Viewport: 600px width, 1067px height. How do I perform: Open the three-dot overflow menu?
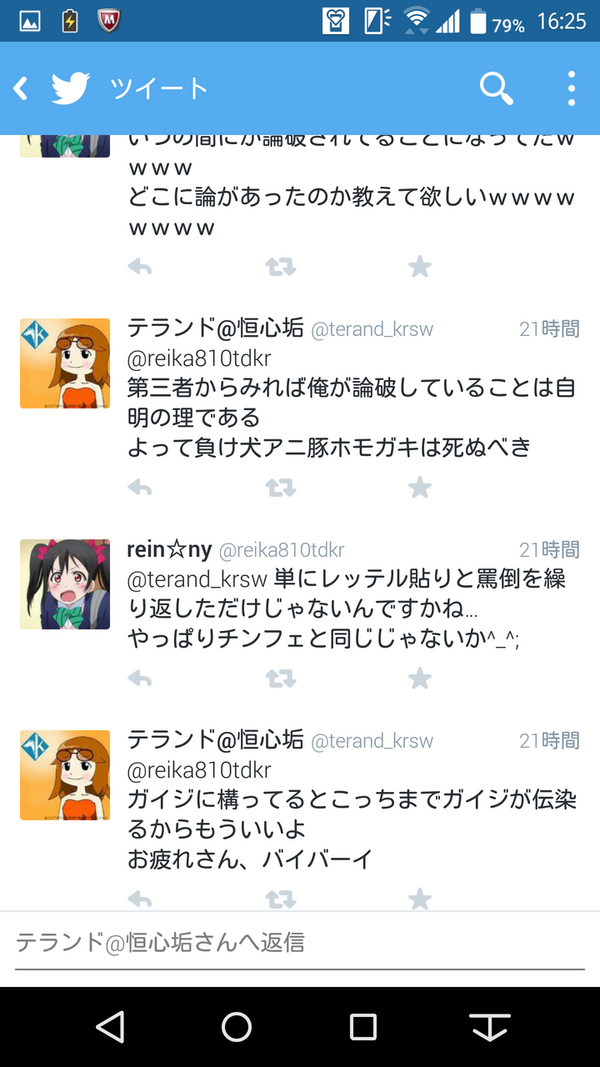571,88
